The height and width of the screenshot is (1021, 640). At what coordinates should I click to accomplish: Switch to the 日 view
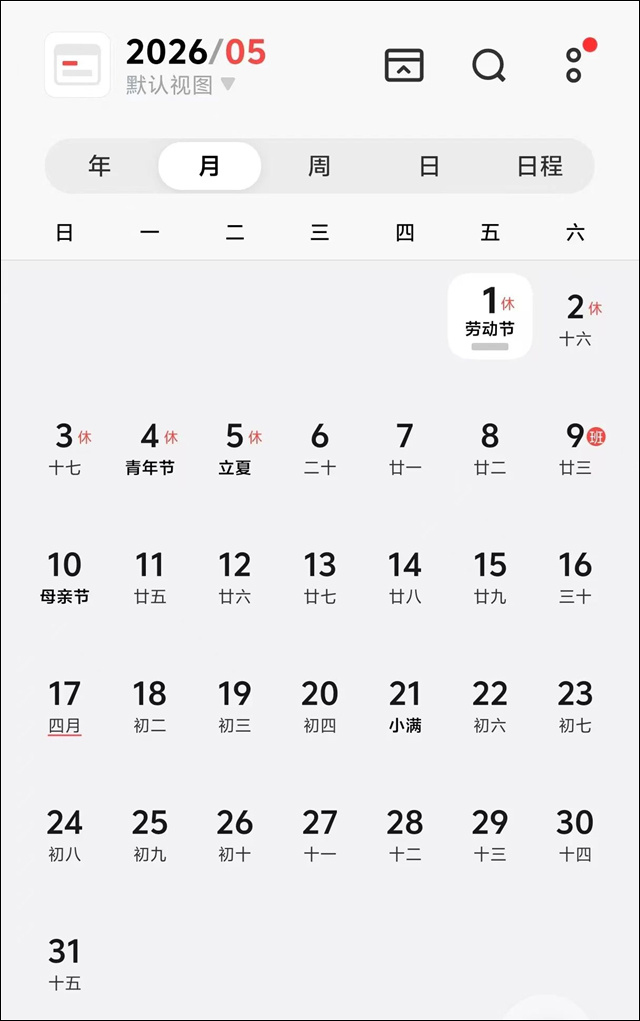click(x=429, y=166)
